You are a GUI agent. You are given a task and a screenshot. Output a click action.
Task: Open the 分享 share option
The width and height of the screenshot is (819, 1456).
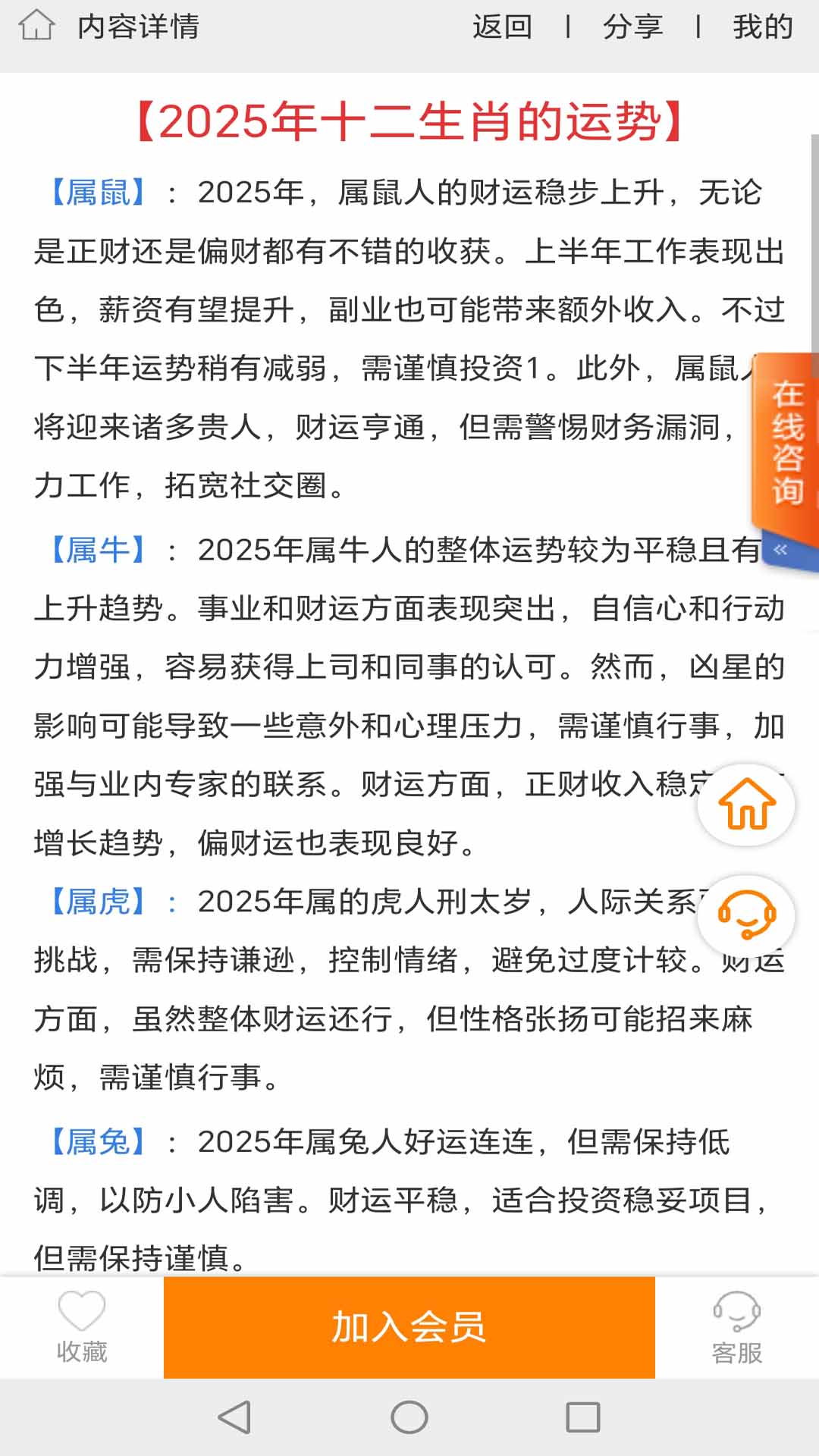click(x=633, y=25)
